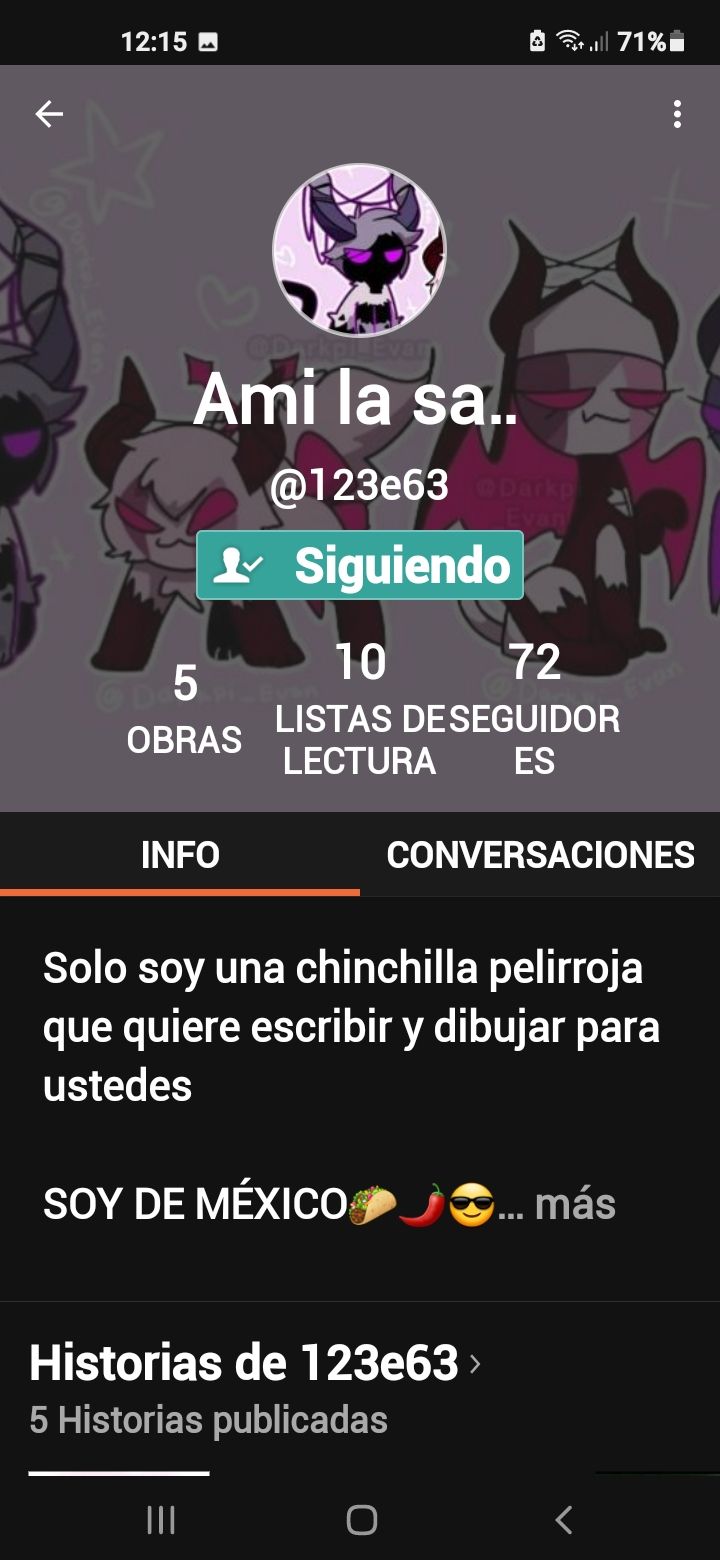Select the Info tab
Viewport: 720px width, 1560px height.
180,855
